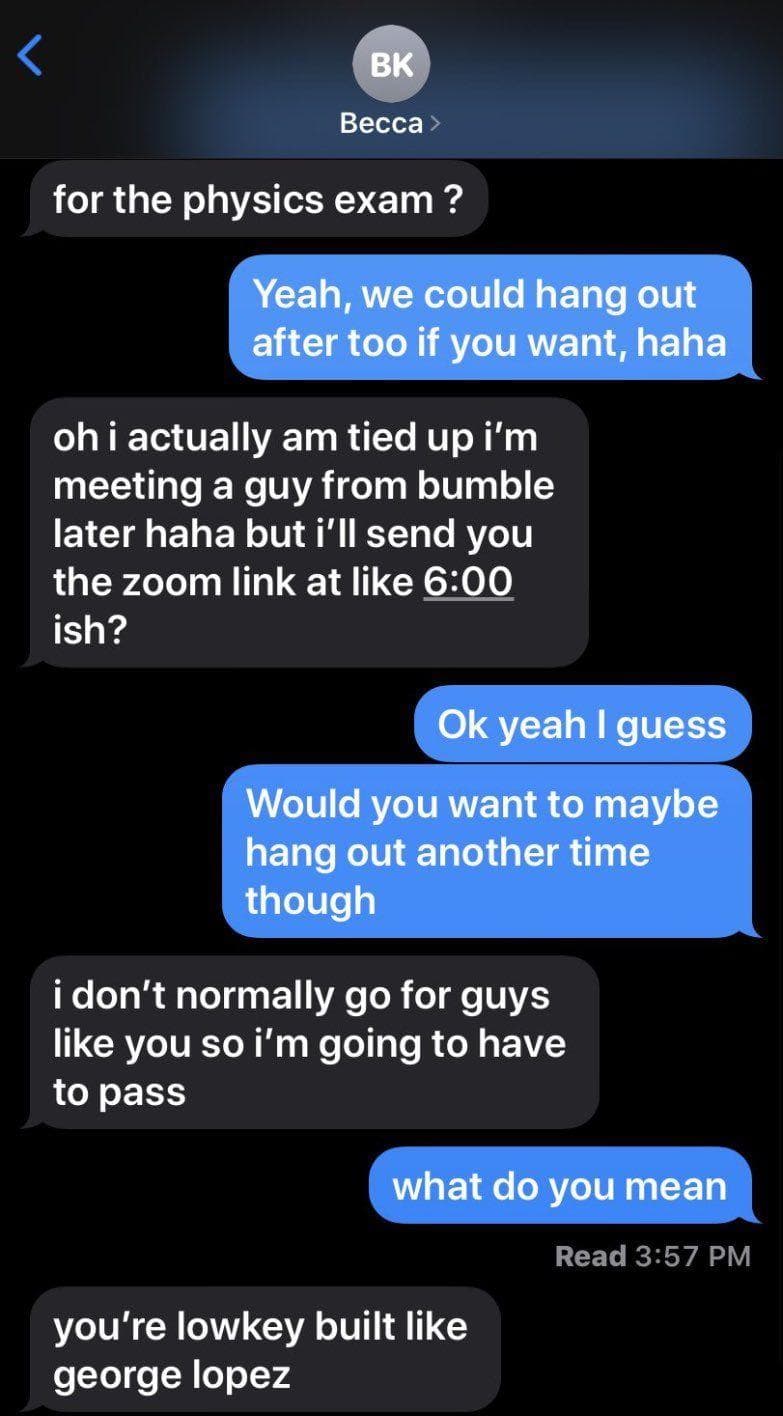Screen dimensions: 783x1416
Task: Go back to the messages list
Action: pyautogui.click(x=32, y=55)
